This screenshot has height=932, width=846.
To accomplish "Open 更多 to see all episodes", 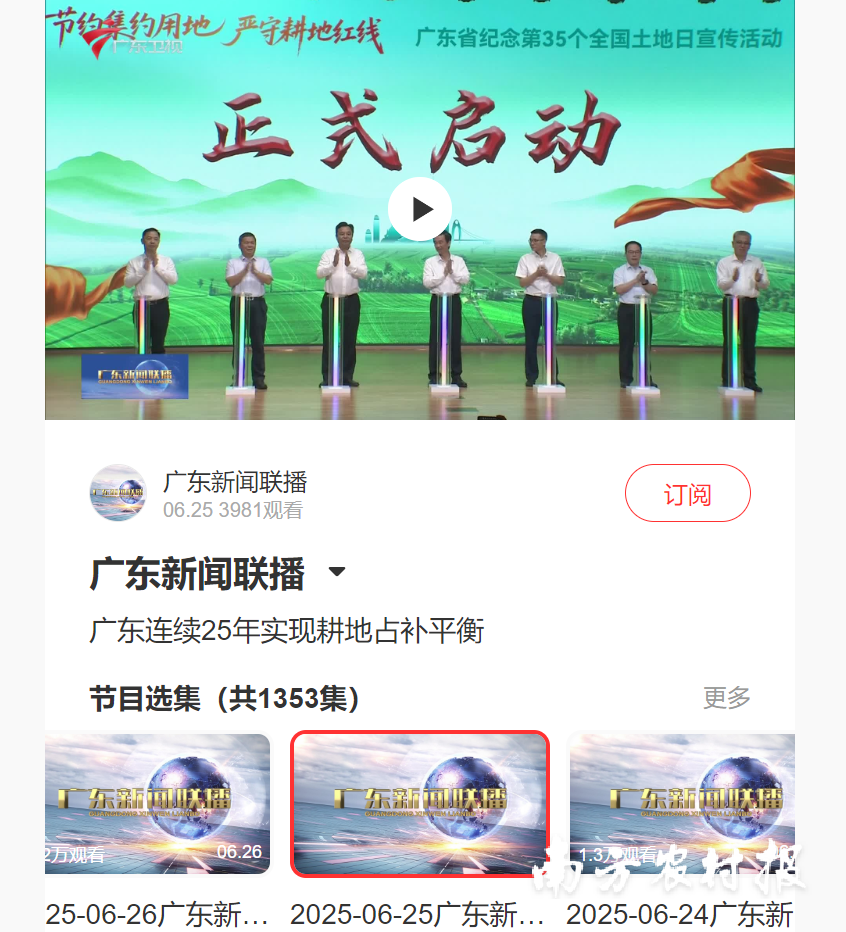I will point(726,697).
